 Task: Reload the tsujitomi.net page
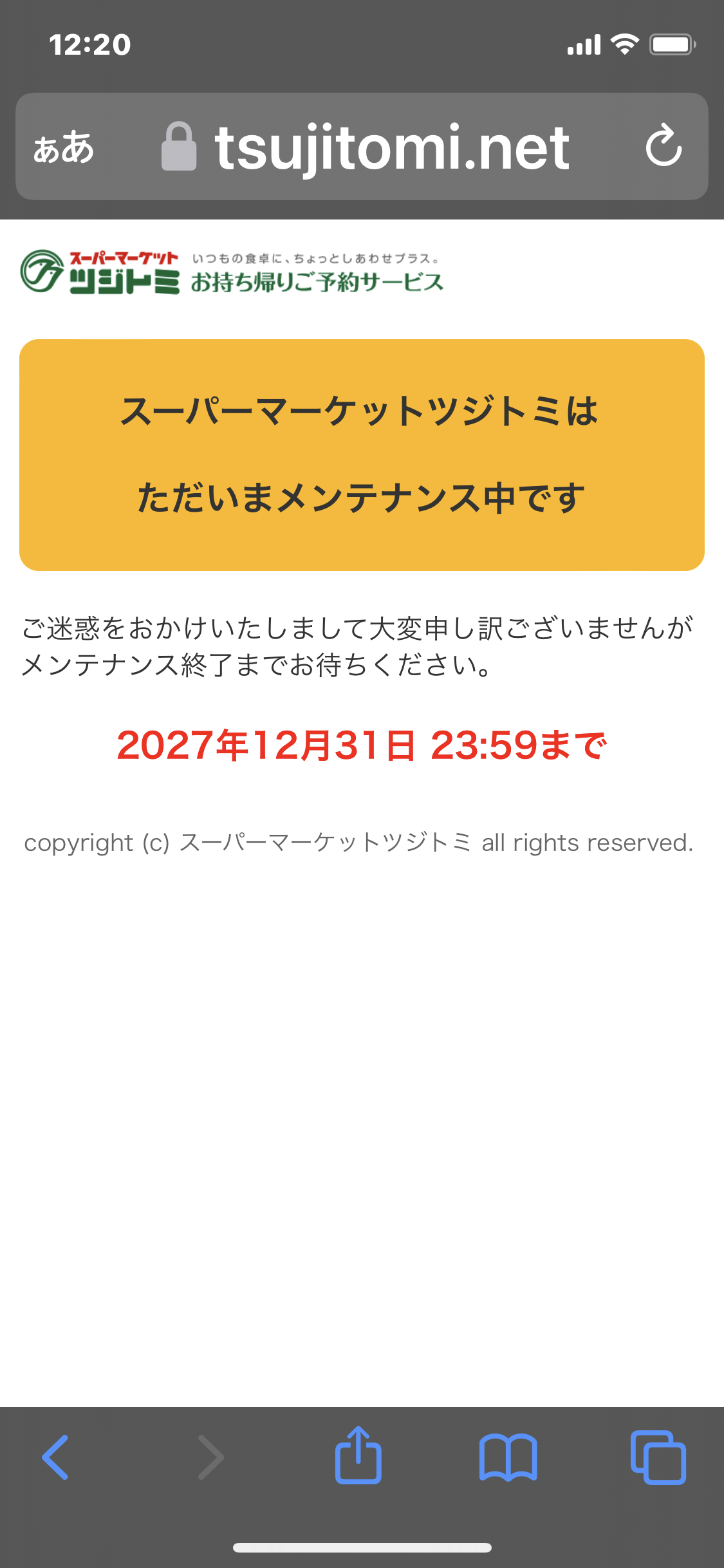664,146
